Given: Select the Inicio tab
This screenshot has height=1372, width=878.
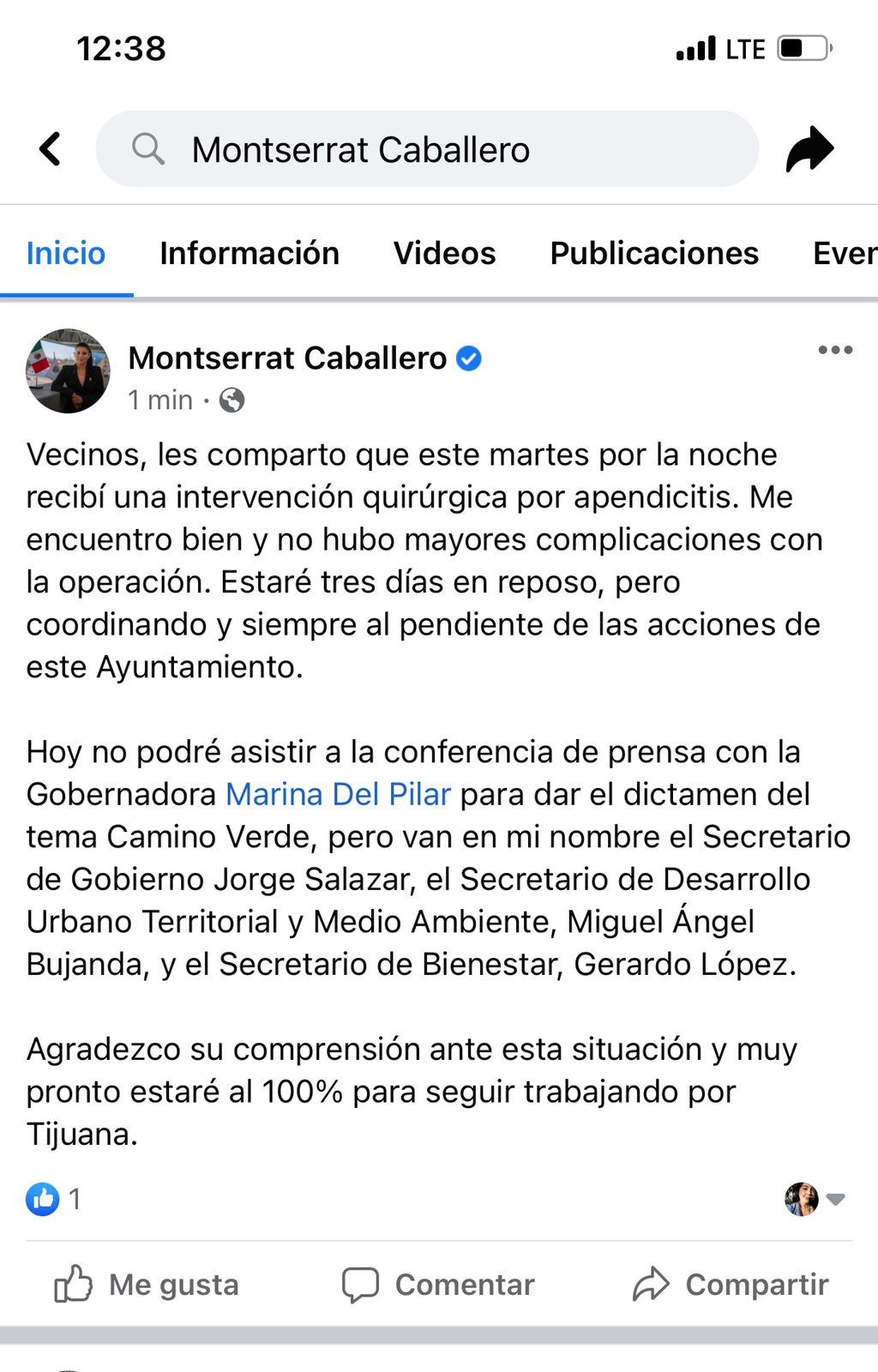Looking at the screenshot, I should coord(66,254).
